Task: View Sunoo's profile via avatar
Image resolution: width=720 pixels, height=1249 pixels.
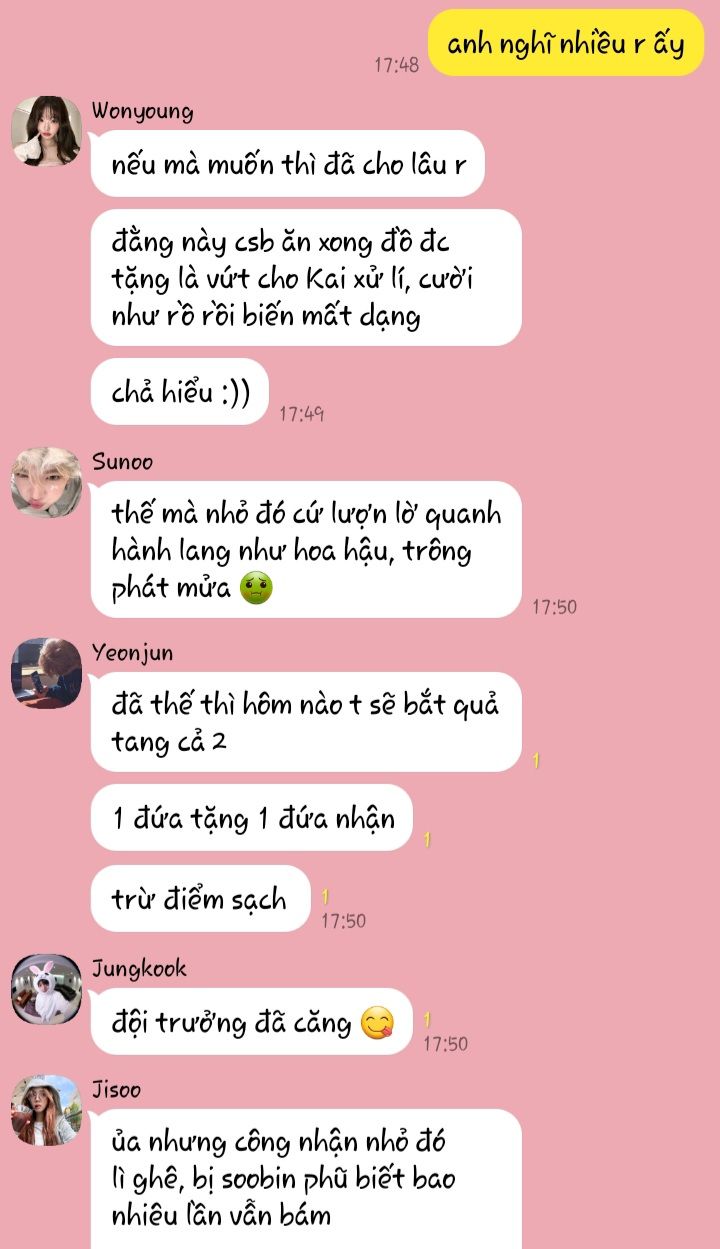Action: tap(46, 482)
